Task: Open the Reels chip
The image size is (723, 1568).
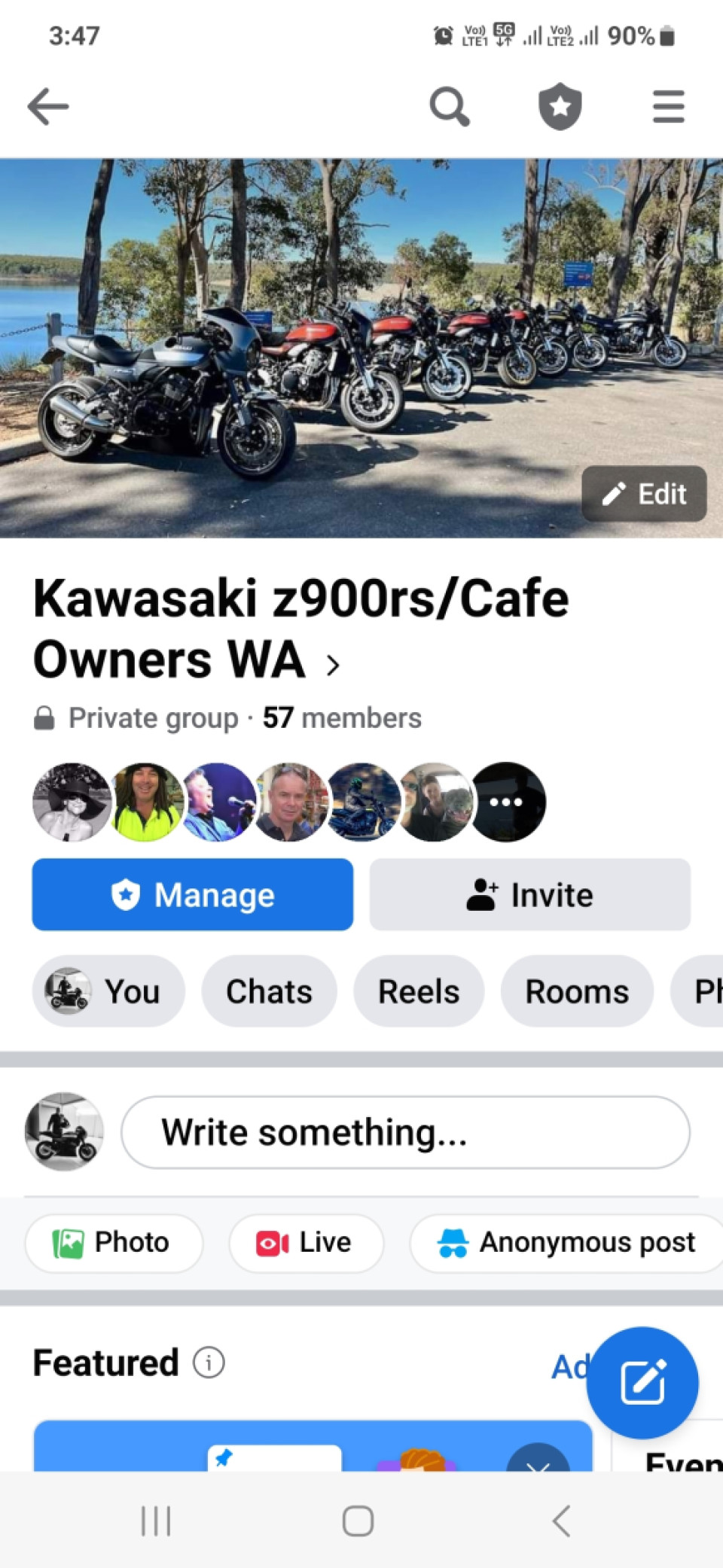Action: click(x=419, y=991)
